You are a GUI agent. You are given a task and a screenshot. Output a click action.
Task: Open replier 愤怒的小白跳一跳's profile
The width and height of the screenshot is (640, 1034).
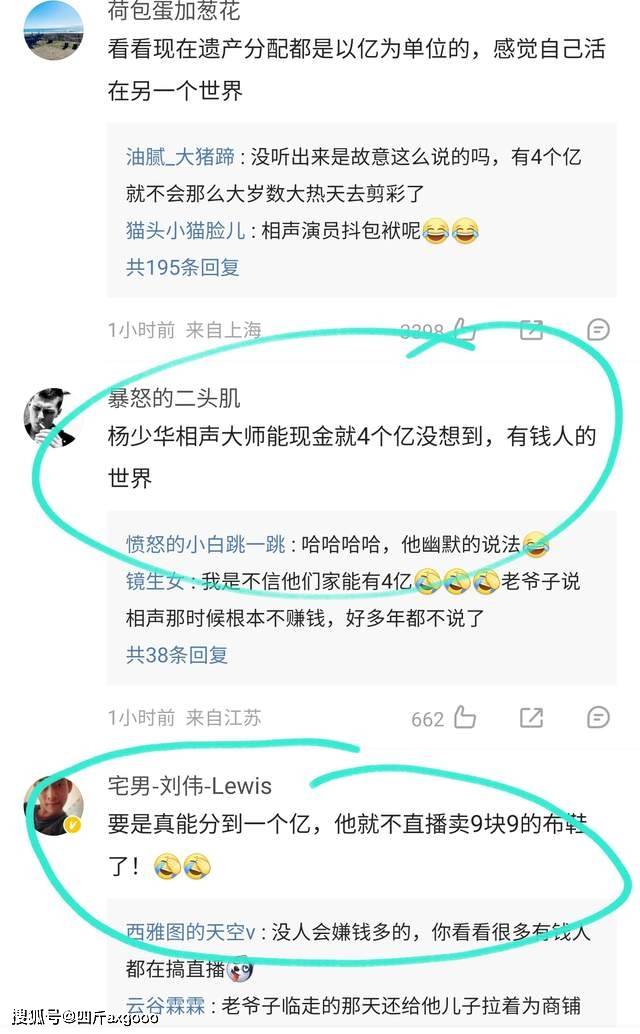(205, 545)
